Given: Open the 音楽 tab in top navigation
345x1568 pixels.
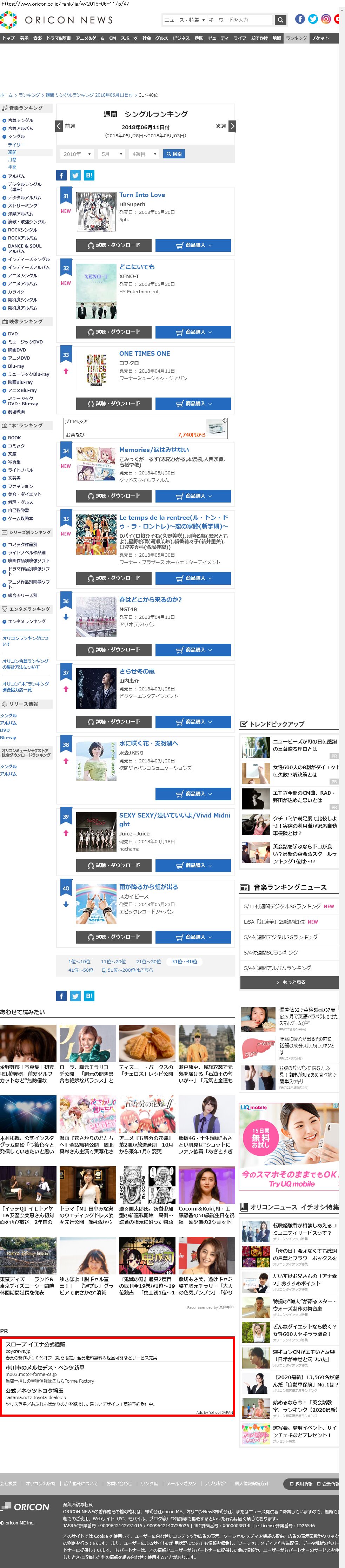Looking at the screenshot, I should coord(38,38).
